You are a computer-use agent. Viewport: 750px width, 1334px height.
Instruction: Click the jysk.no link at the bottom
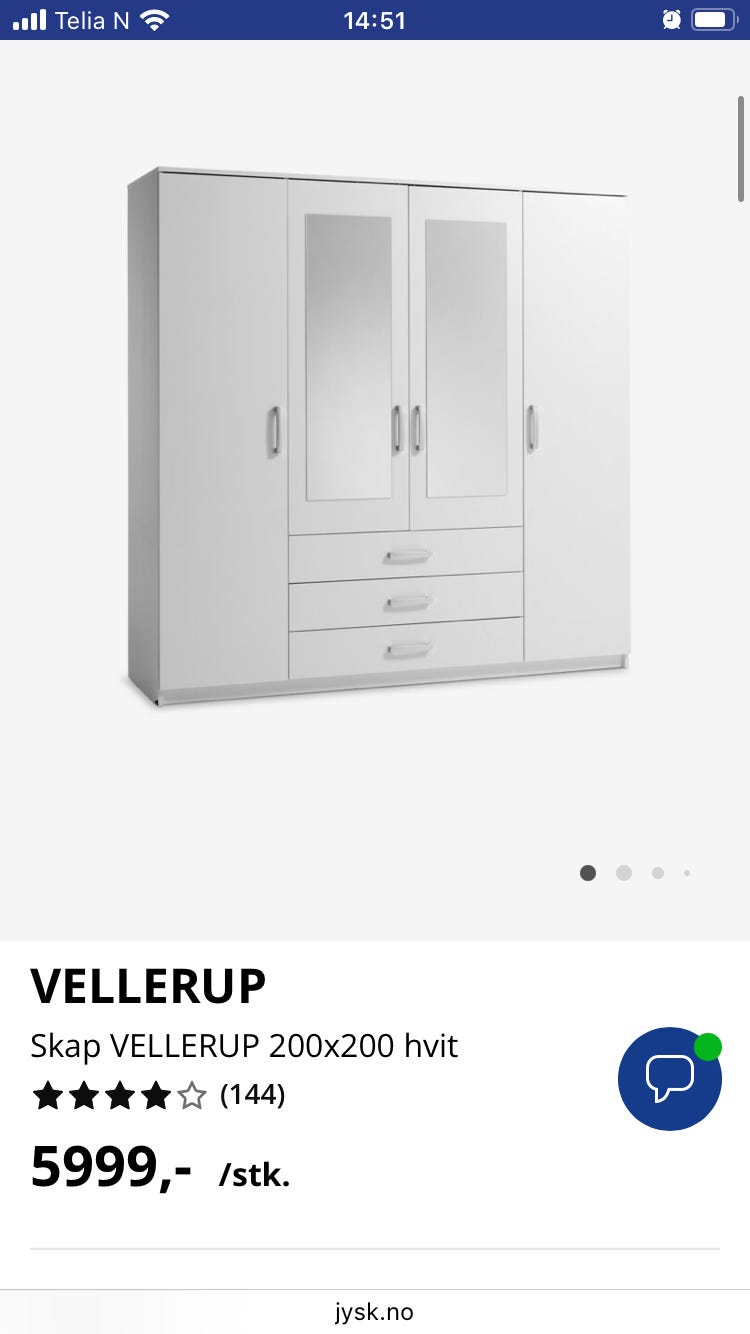point(375,1310)
